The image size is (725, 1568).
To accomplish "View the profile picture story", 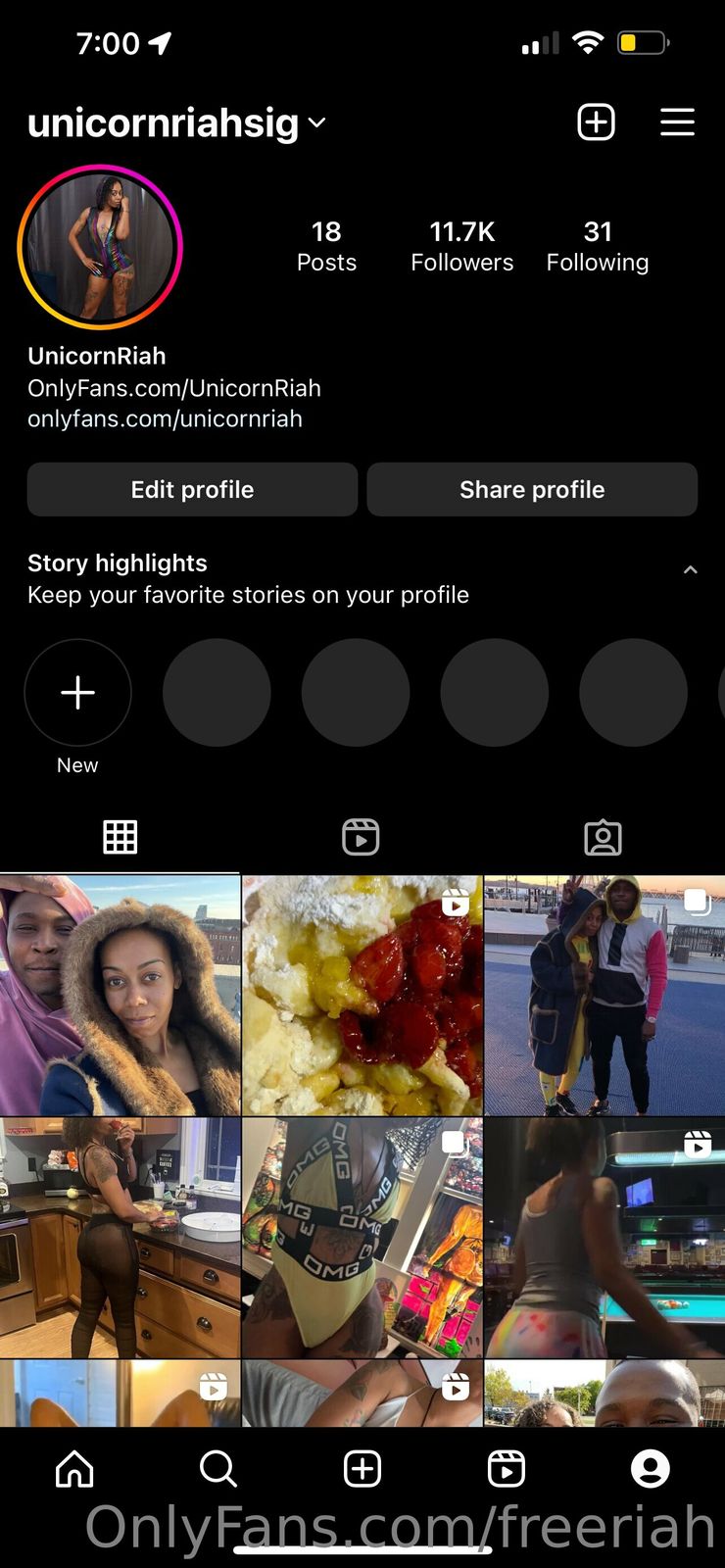I will coord(100,247).
